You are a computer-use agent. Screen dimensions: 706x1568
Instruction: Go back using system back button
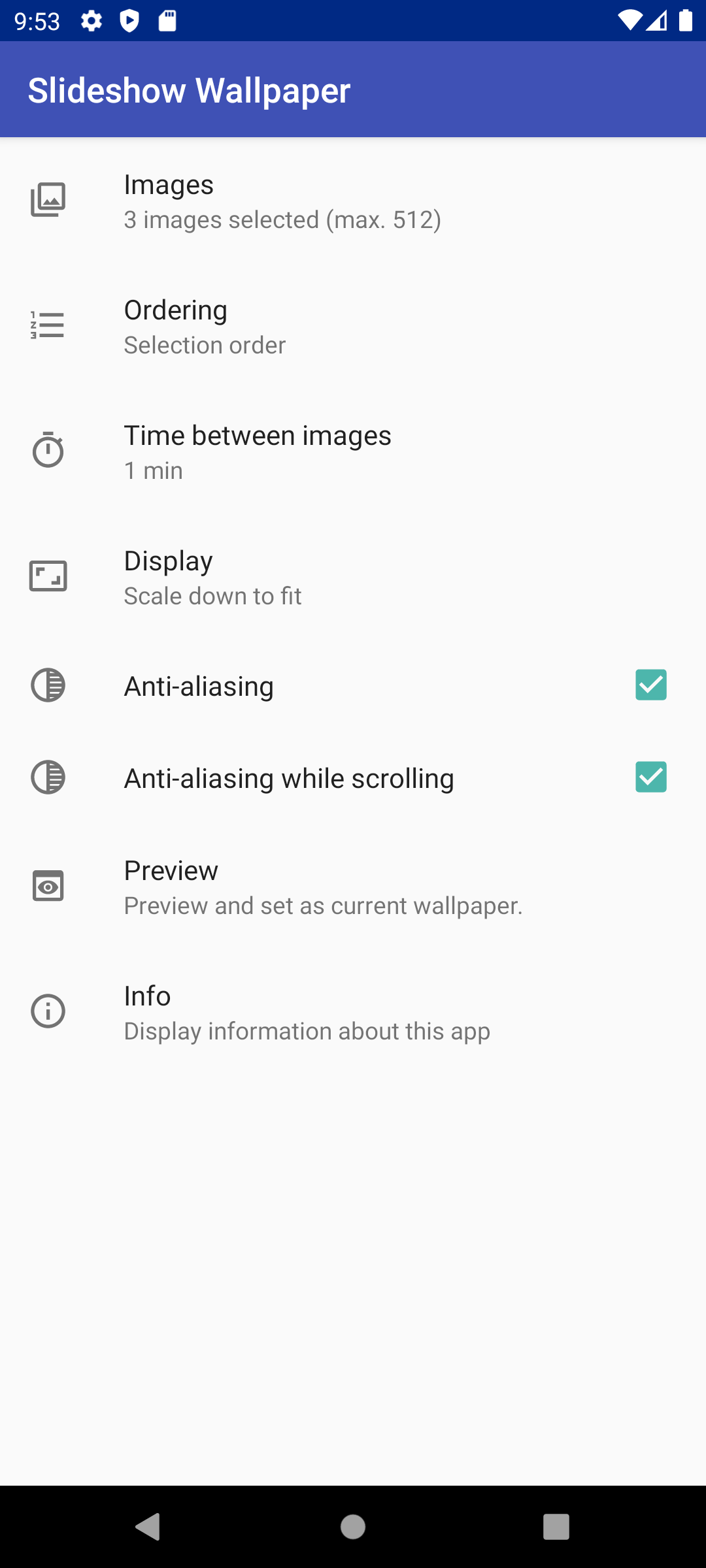tap(148, 1527)
